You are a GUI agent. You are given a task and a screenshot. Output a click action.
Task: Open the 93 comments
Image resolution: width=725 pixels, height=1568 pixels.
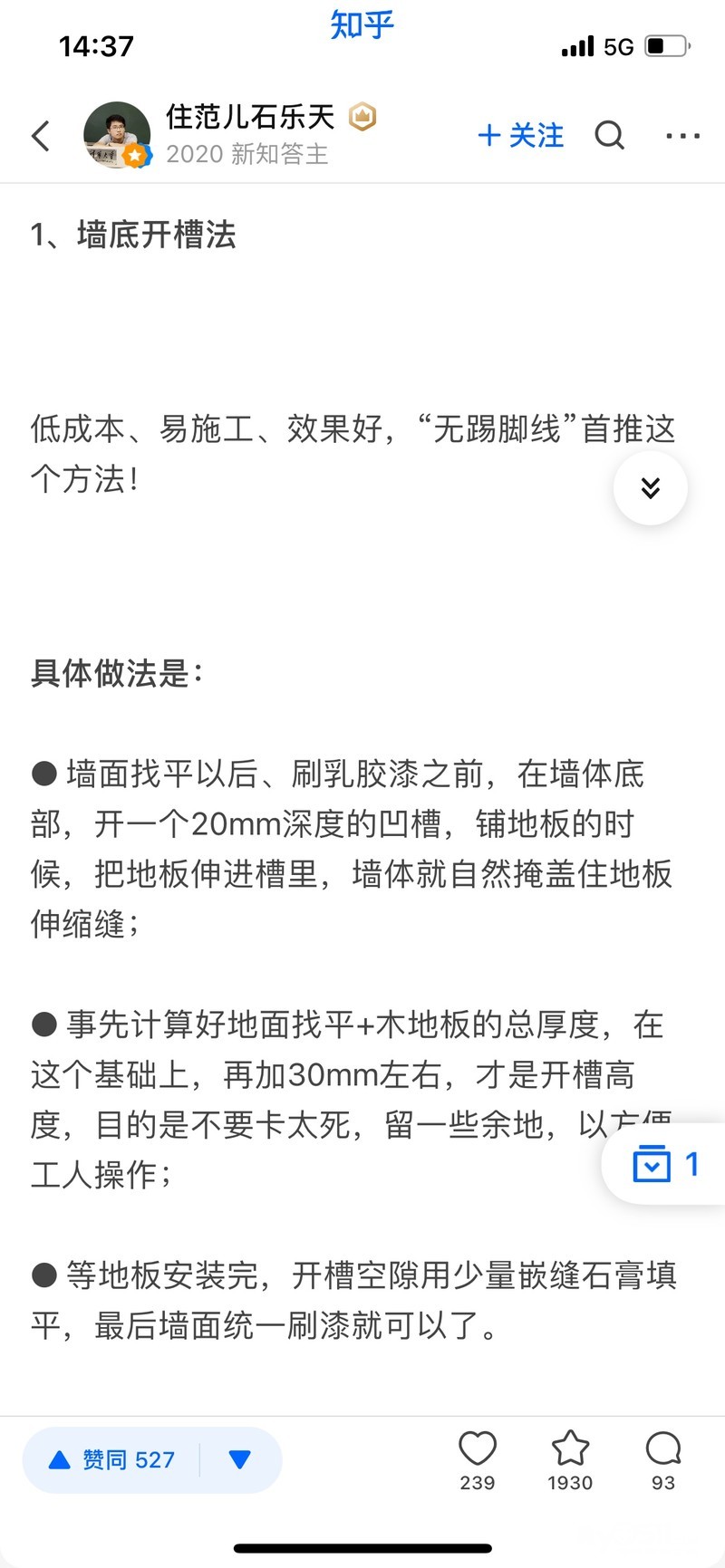pos(663,1457)
